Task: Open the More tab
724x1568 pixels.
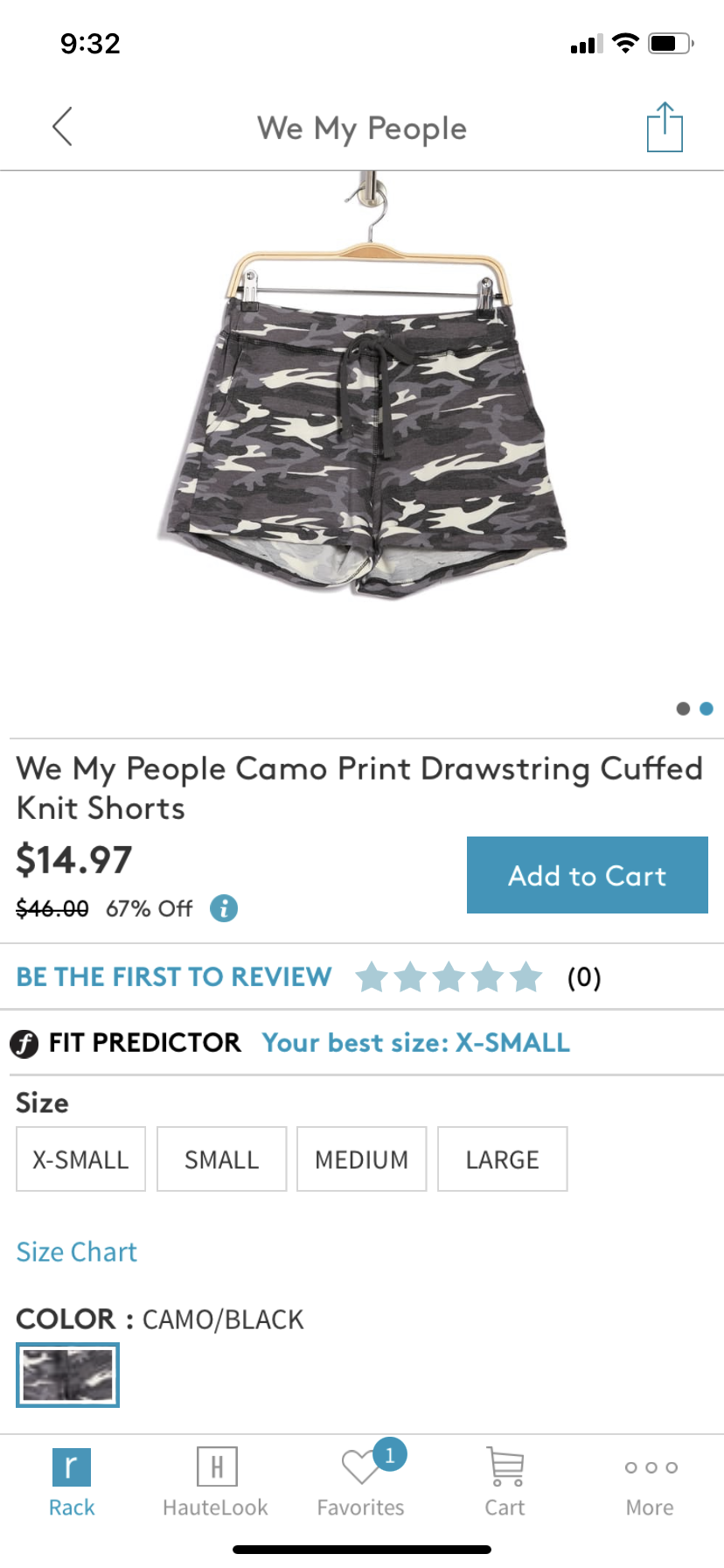Action: tap(650, 1482)
